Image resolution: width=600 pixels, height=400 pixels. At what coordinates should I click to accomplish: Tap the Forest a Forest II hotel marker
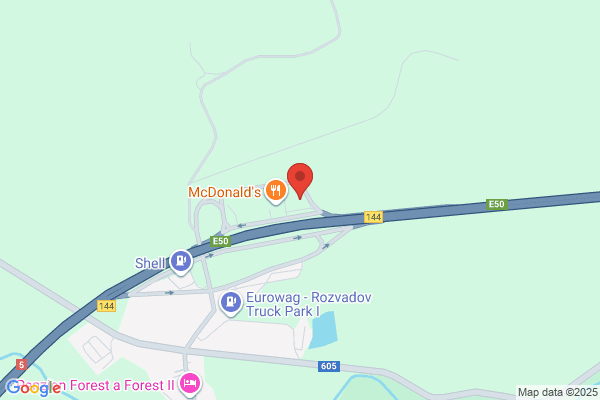190,384
